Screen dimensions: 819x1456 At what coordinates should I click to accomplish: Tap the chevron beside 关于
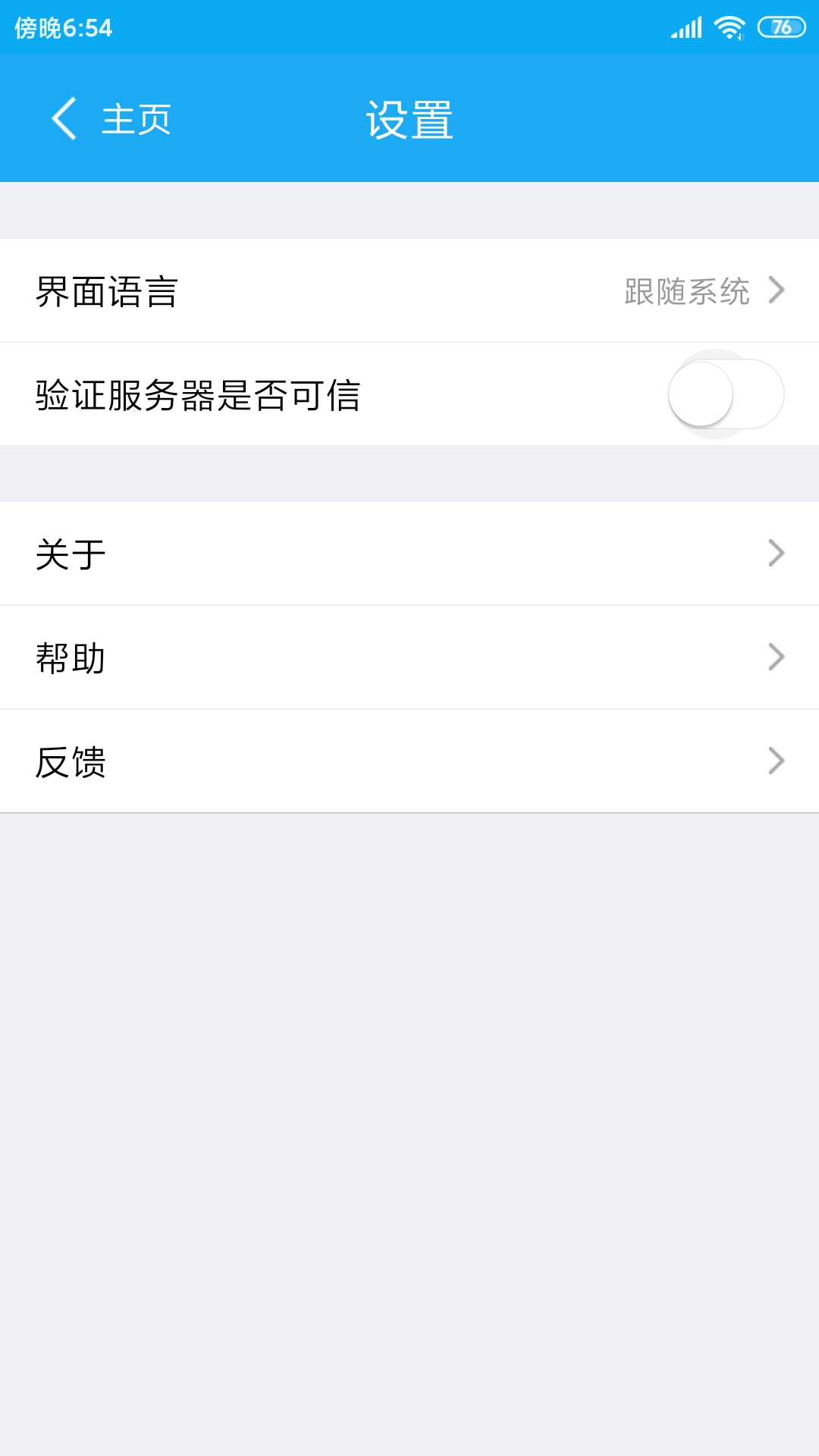coord(775,554)
